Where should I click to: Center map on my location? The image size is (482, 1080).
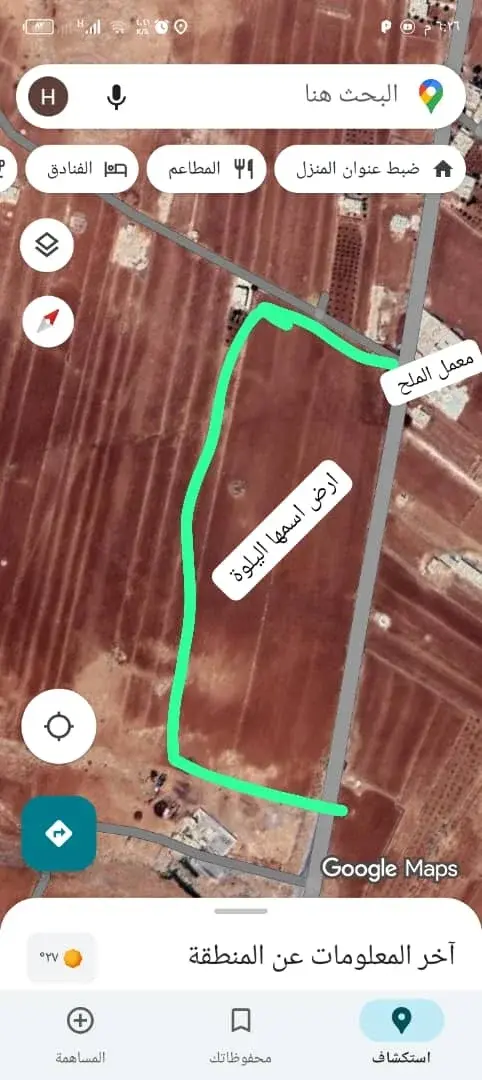pyautogui.click(x=59, y=726)
